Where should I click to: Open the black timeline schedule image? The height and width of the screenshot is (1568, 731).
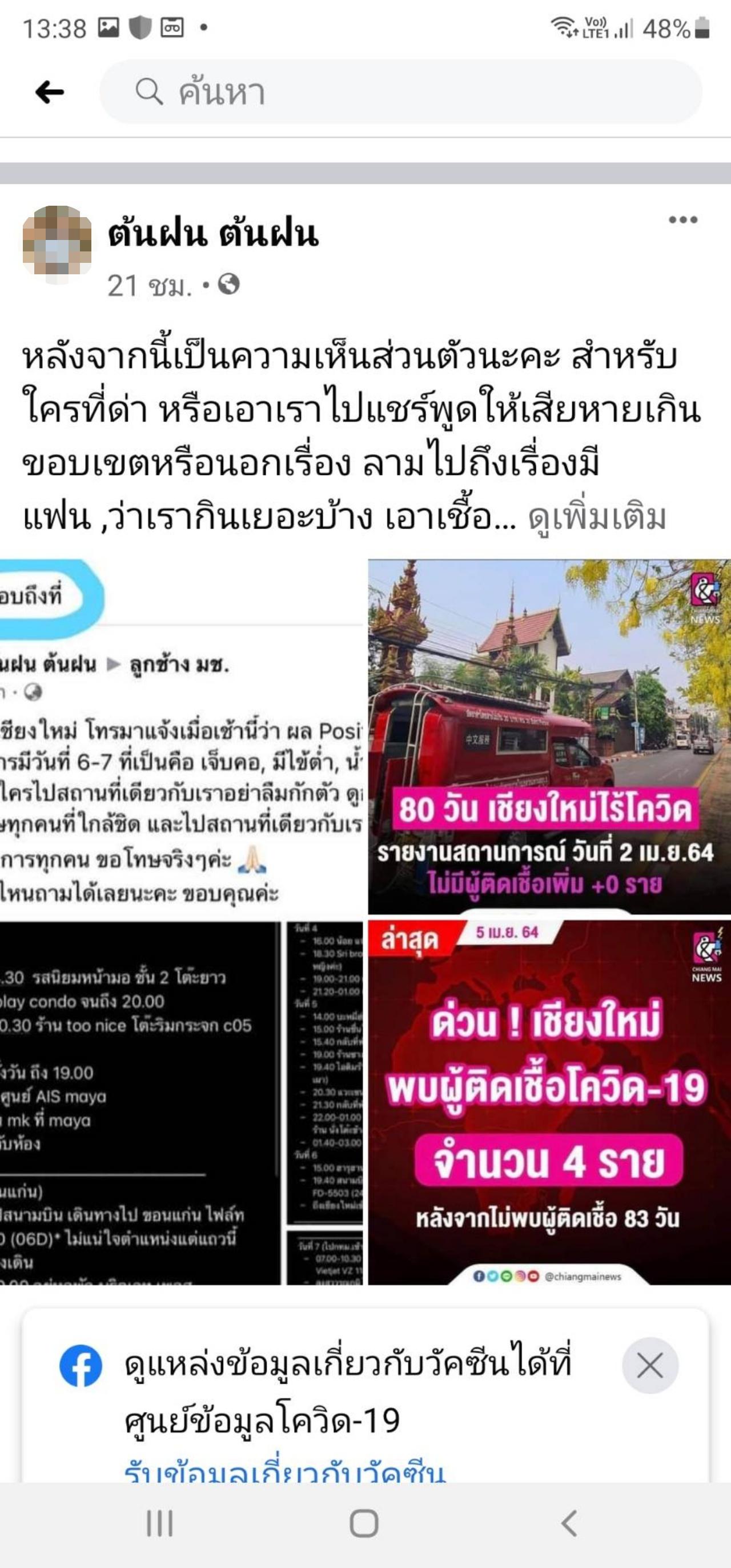[181, 1102]
